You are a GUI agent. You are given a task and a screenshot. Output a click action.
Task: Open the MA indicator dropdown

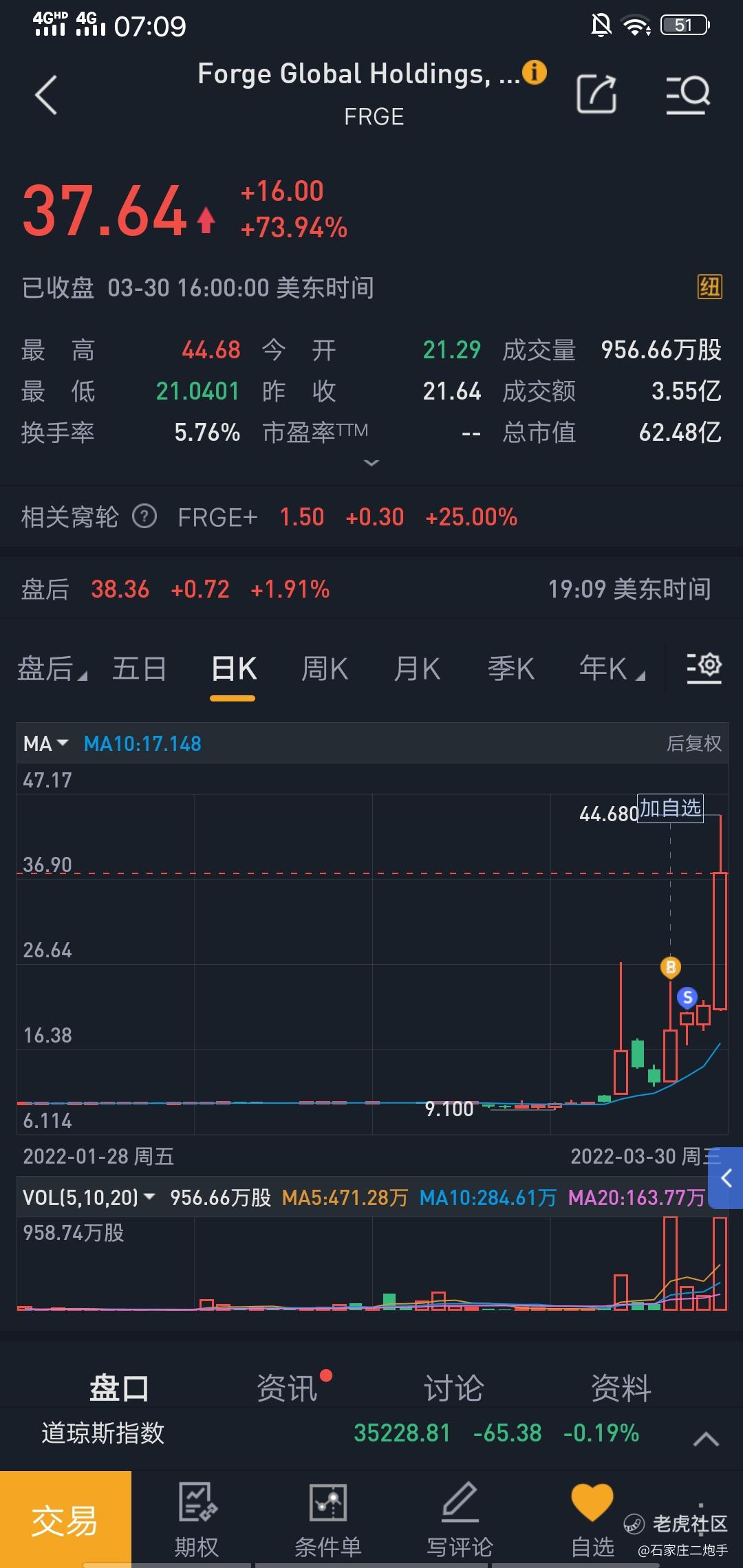coord(45,743)
